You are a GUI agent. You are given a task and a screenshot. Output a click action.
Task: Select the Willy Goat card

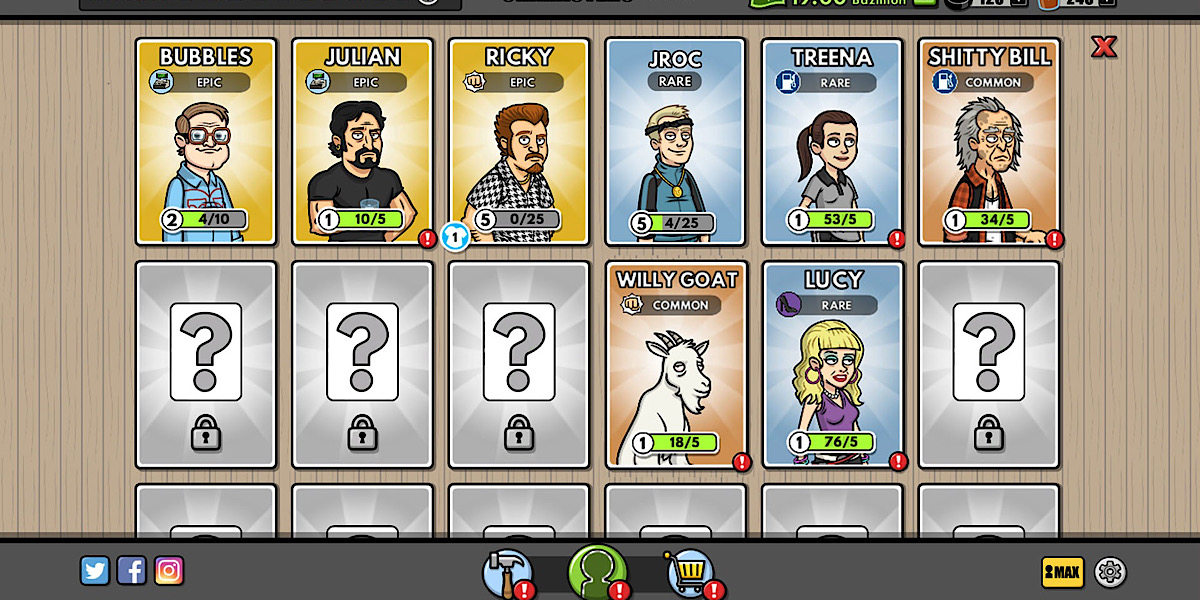tap(675, 365)
